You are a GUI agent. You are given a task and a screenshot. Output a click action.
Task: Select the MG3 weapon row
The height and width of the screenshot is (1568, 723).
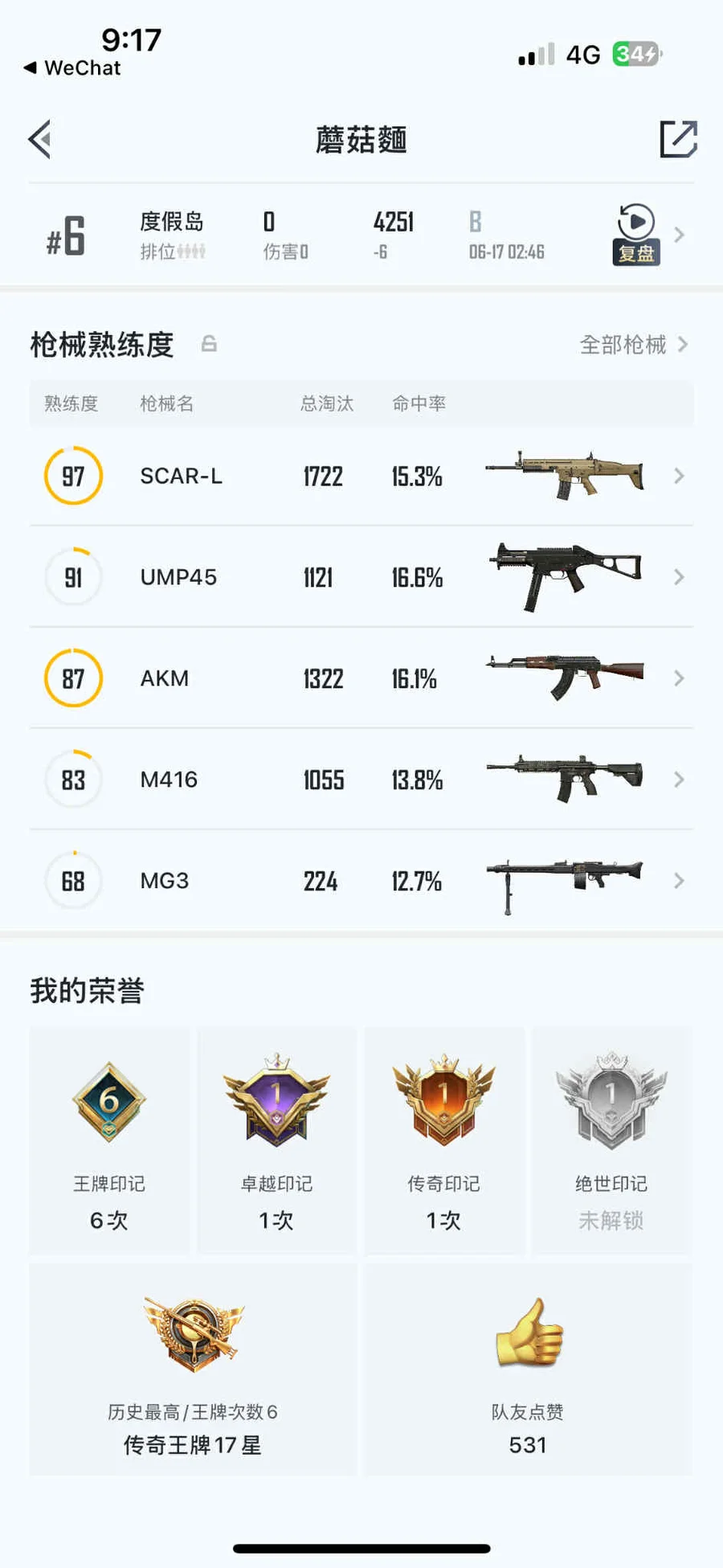[361, 881]
